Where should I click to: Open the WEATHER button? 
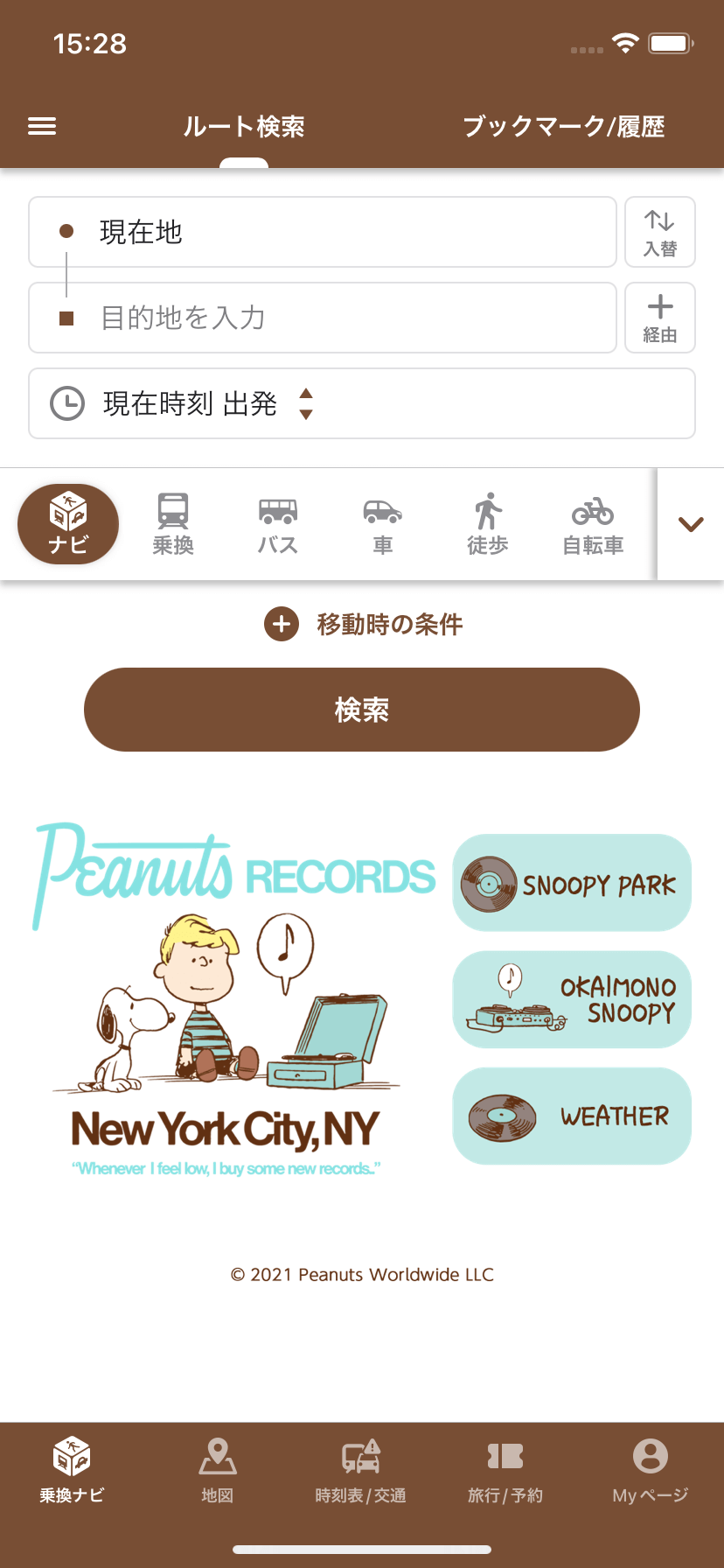[x=572, y=1116]
